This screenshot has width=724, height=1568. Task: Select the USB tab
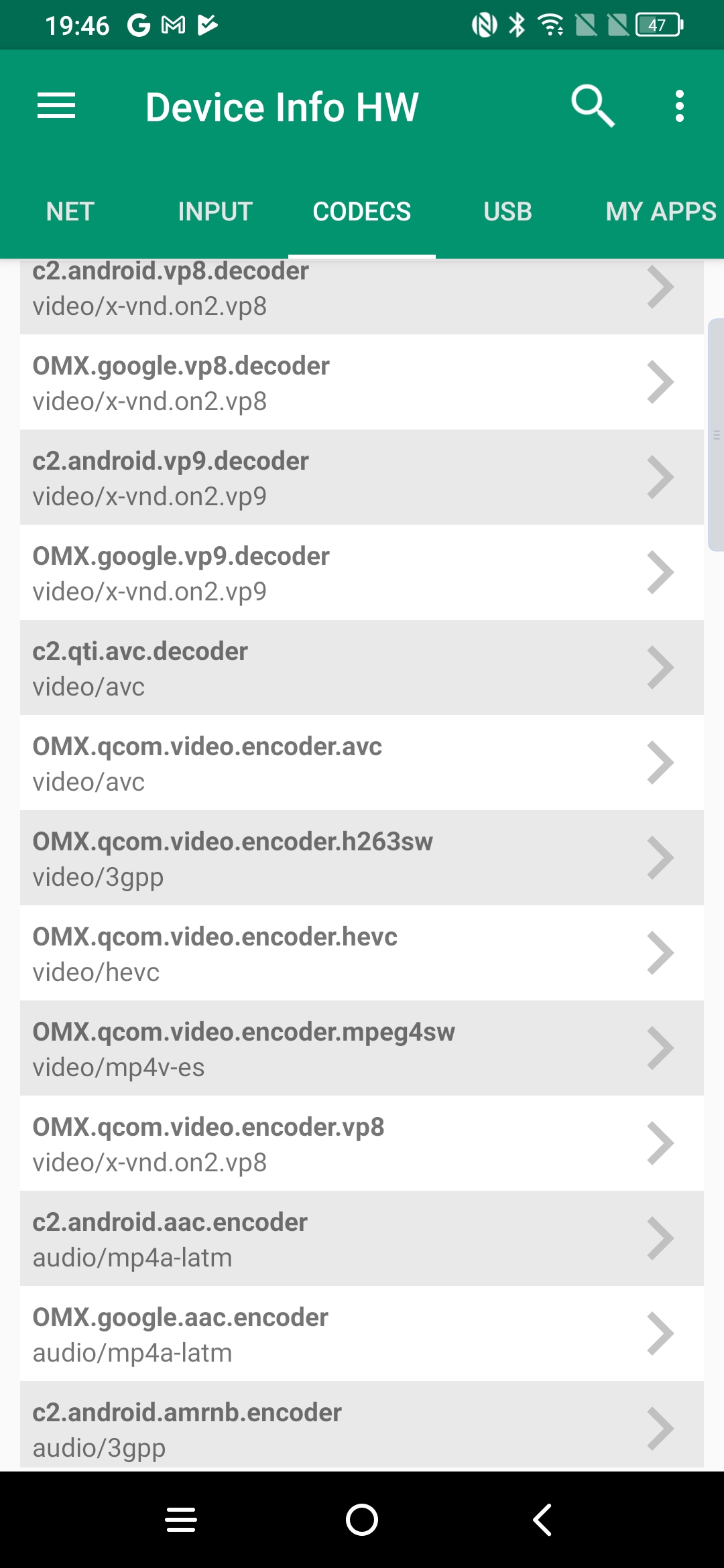coord(507,212)
